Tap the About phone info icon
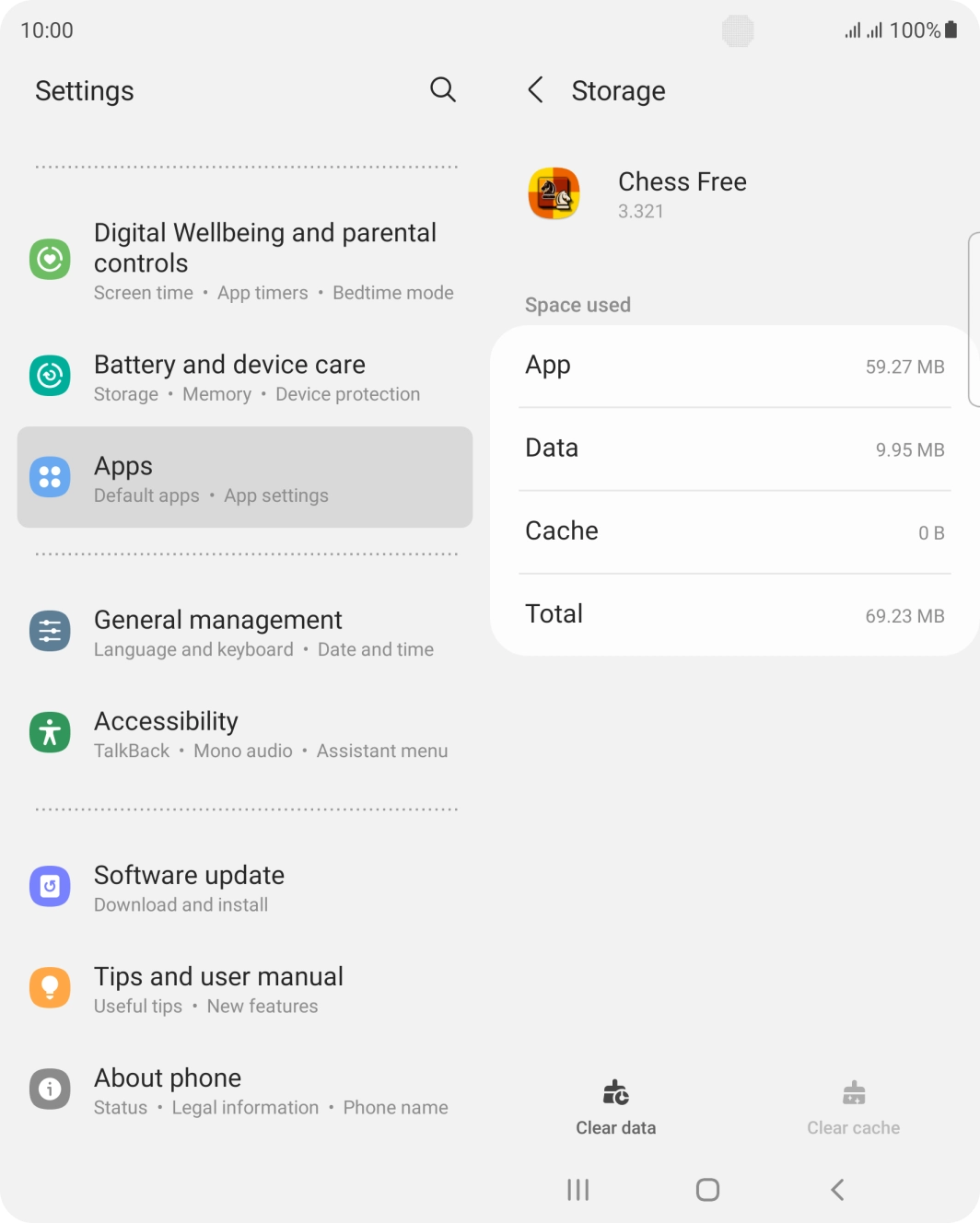Viewport: 980px width, 1223px height. point(50,1089)
